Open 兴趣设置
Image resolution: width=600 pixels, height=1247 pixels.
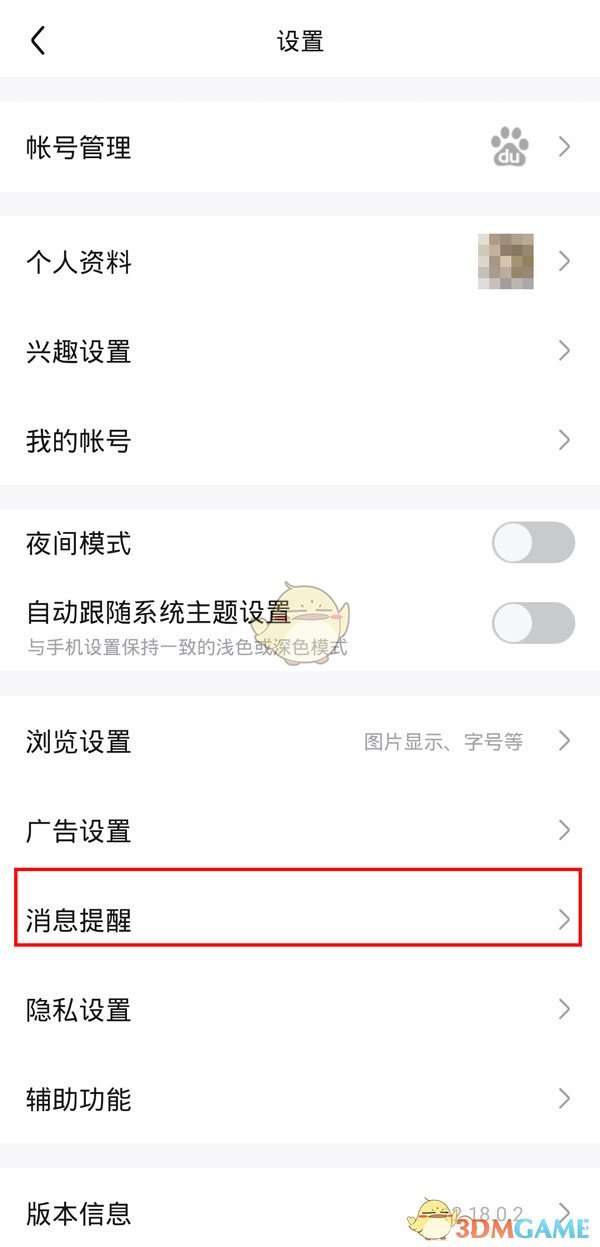coord(300,351)
